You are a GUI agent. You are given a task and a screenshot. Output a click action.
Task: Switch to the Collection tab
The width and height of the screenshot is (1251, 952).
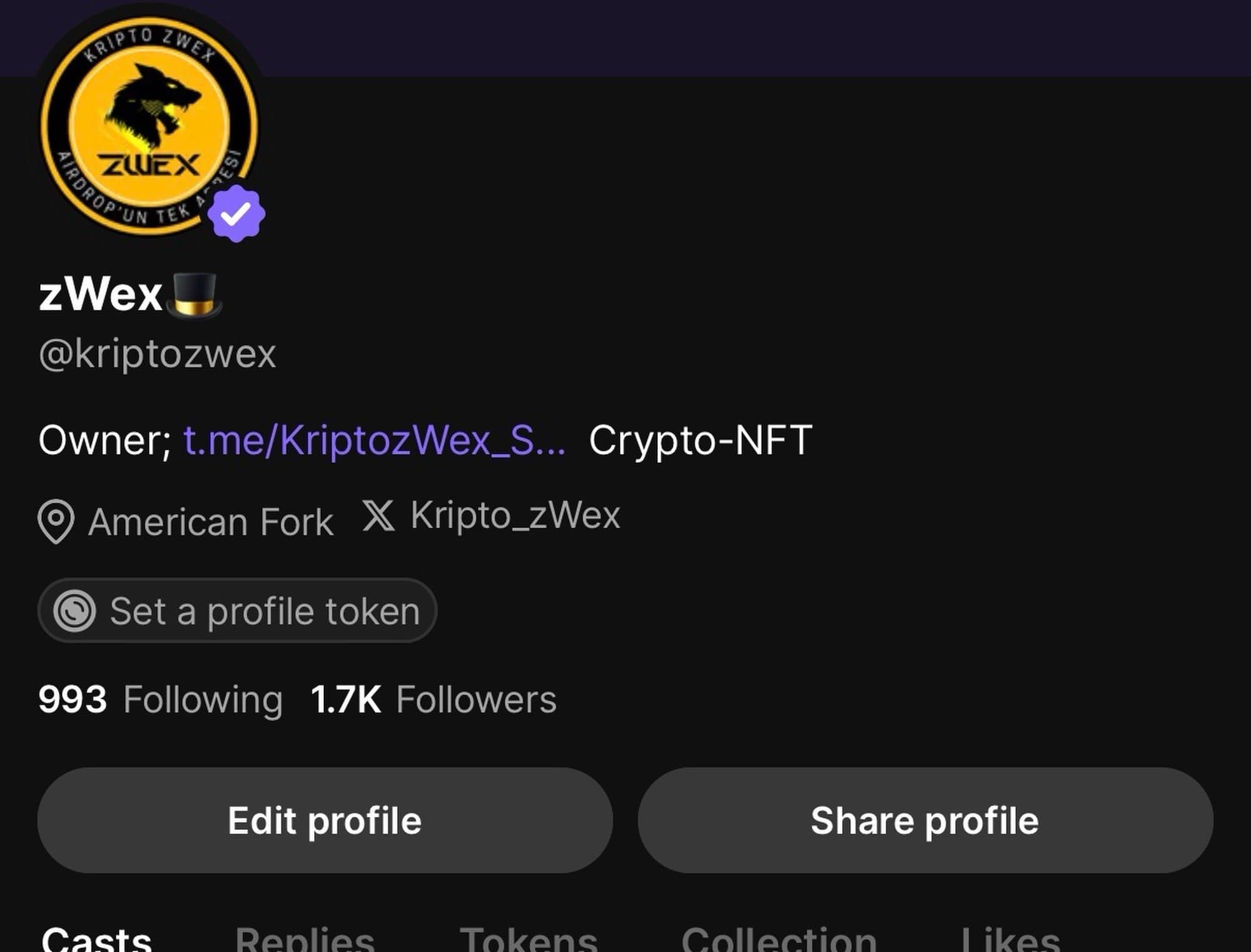coord(779,939)
